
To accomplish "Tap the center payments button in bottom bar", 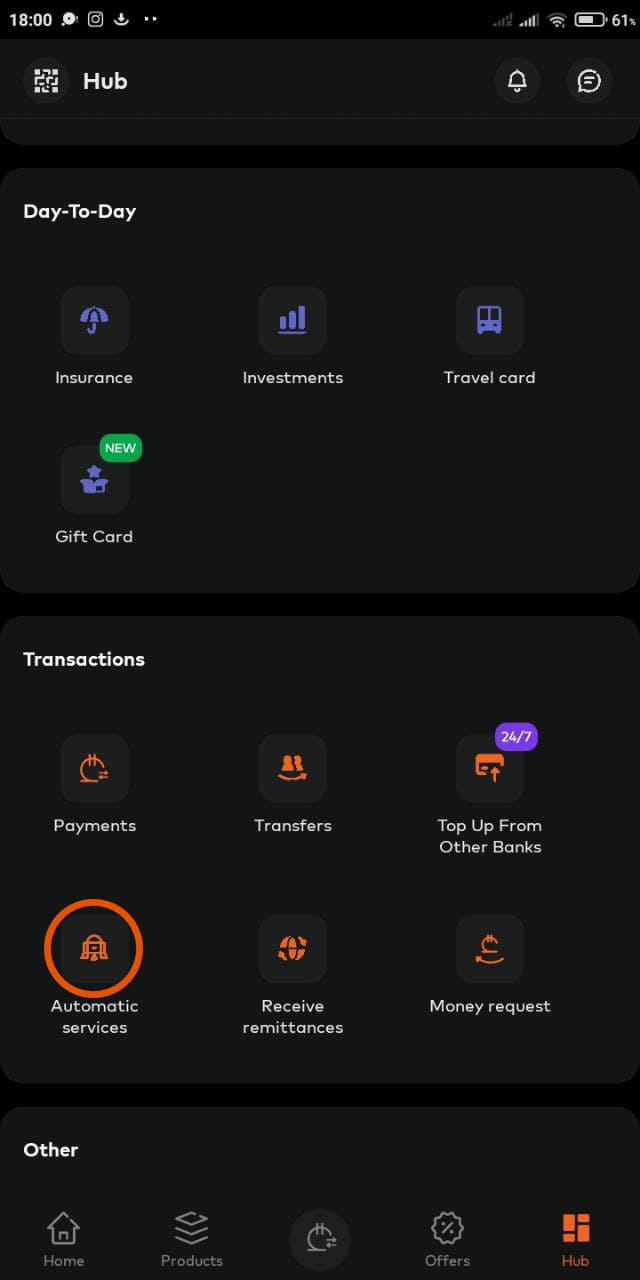I will pyautogui.click(x=320, y=1239).
